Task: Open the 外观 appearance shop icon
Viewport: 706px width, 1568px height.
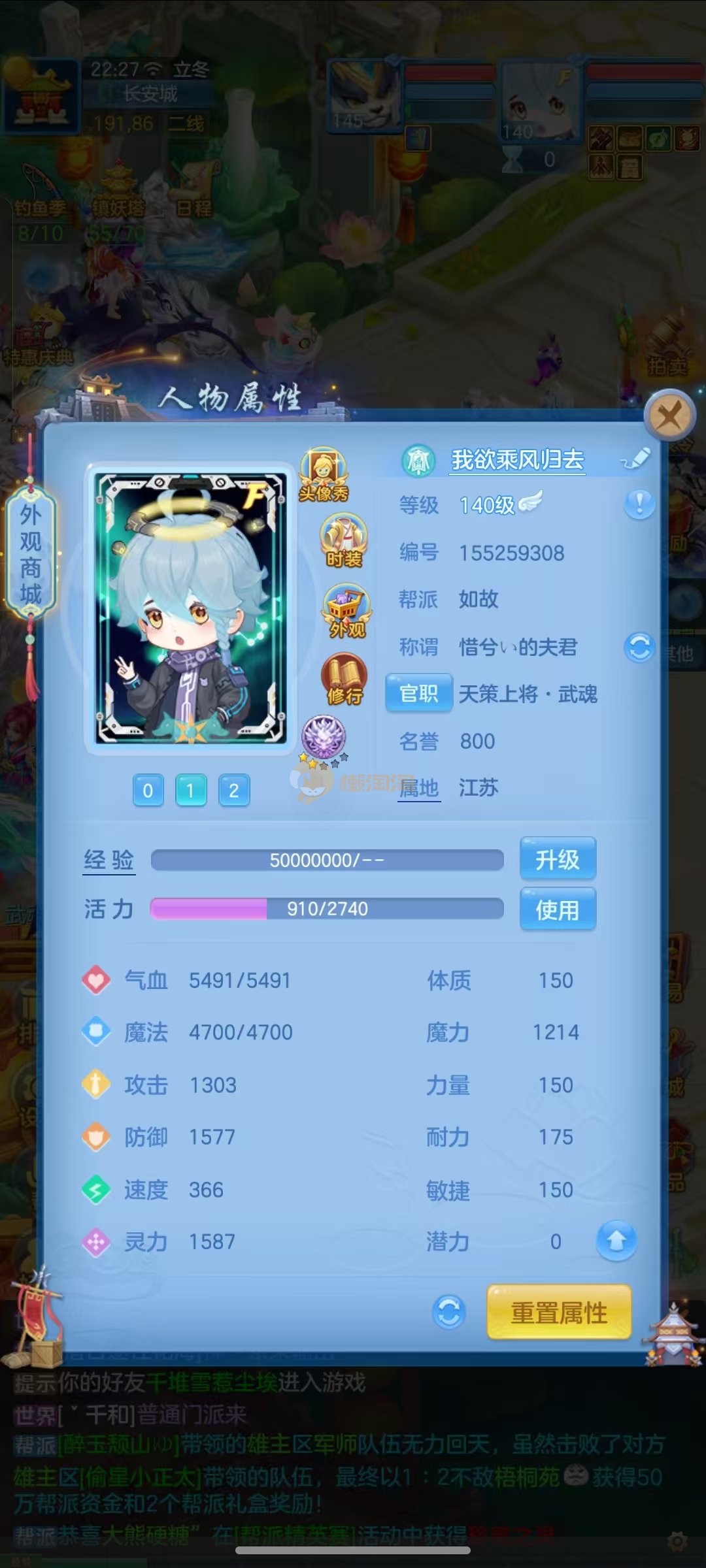Action: [x=346, y=612]
